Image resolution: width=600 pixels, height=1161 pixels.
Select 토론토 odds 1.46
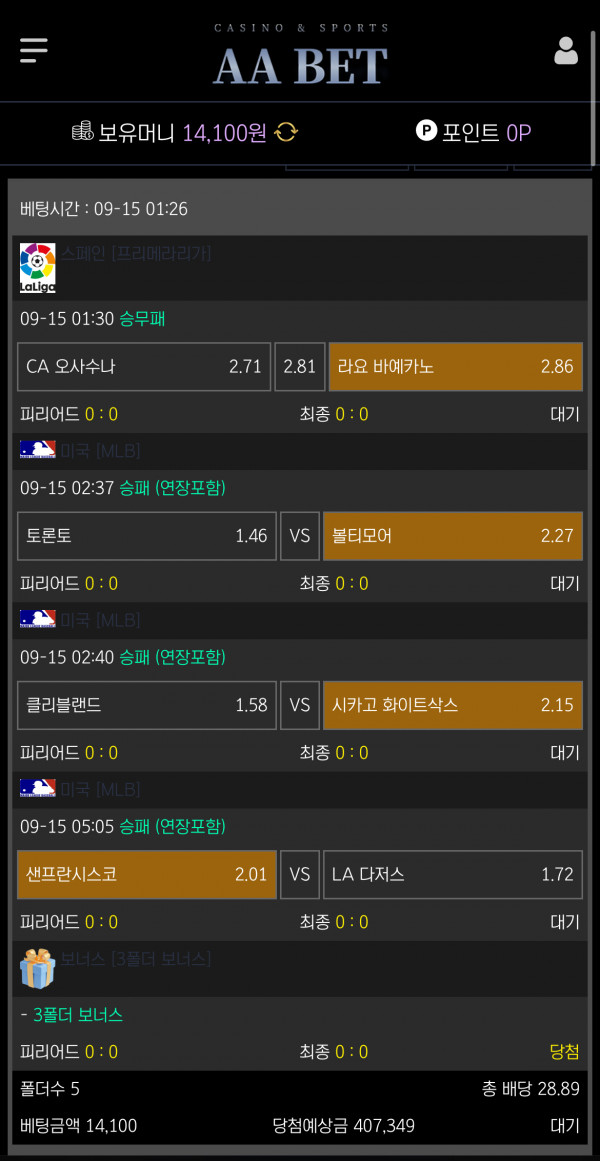click(x=147, y=536)
